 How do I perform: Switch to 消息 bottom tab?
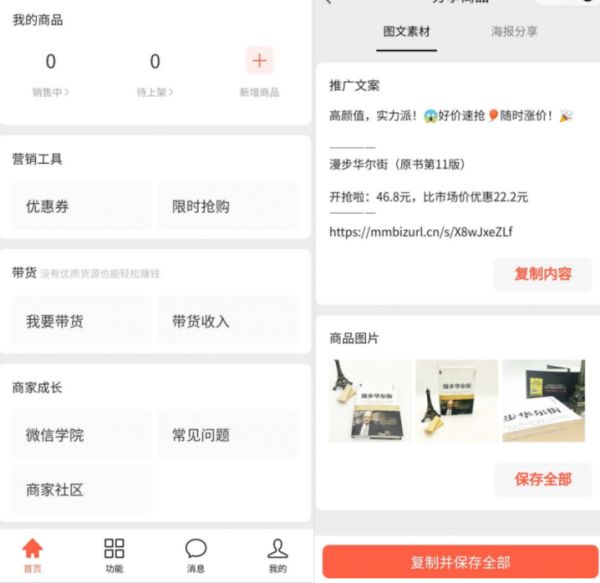click(x=196, y=555)
